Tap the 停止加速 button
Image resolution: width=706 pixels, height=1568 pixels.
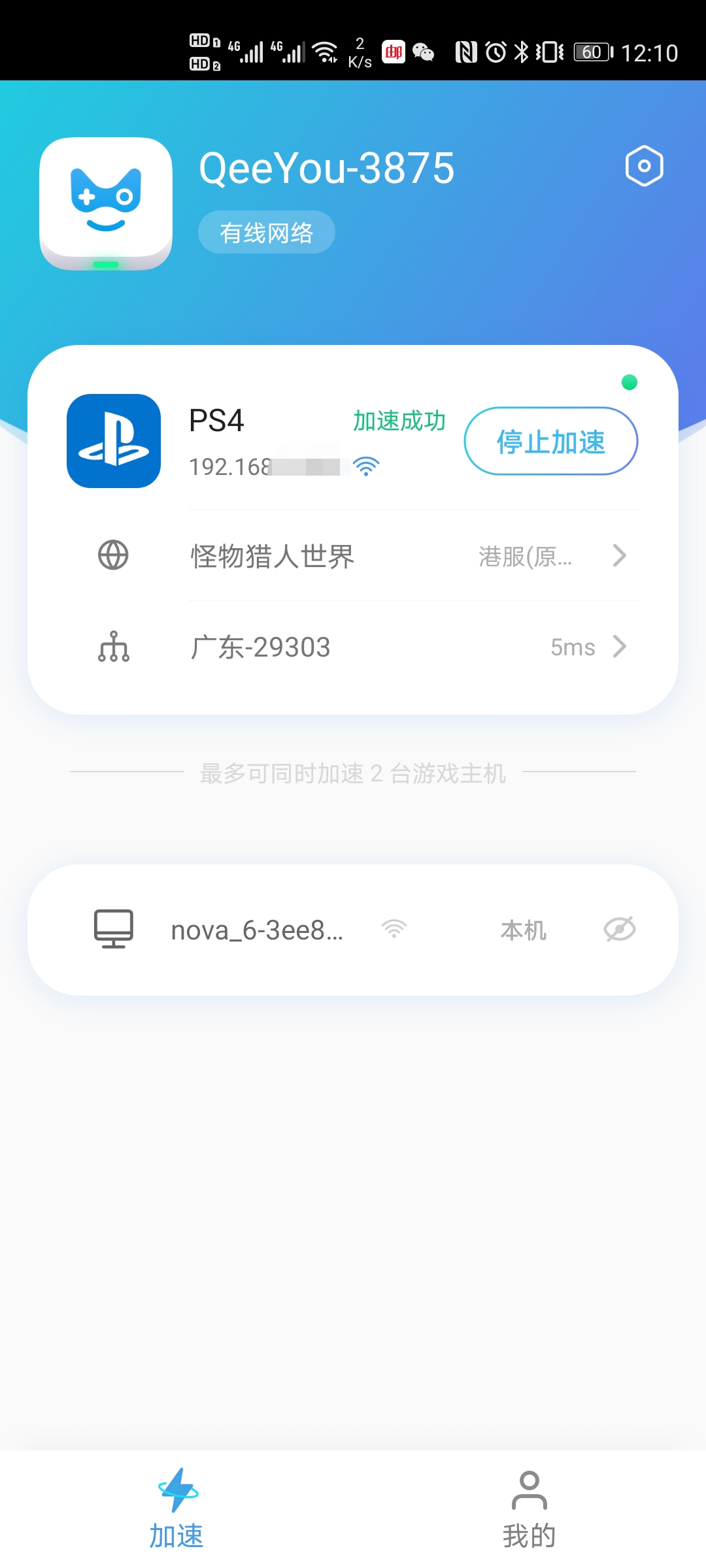[550, 441]
